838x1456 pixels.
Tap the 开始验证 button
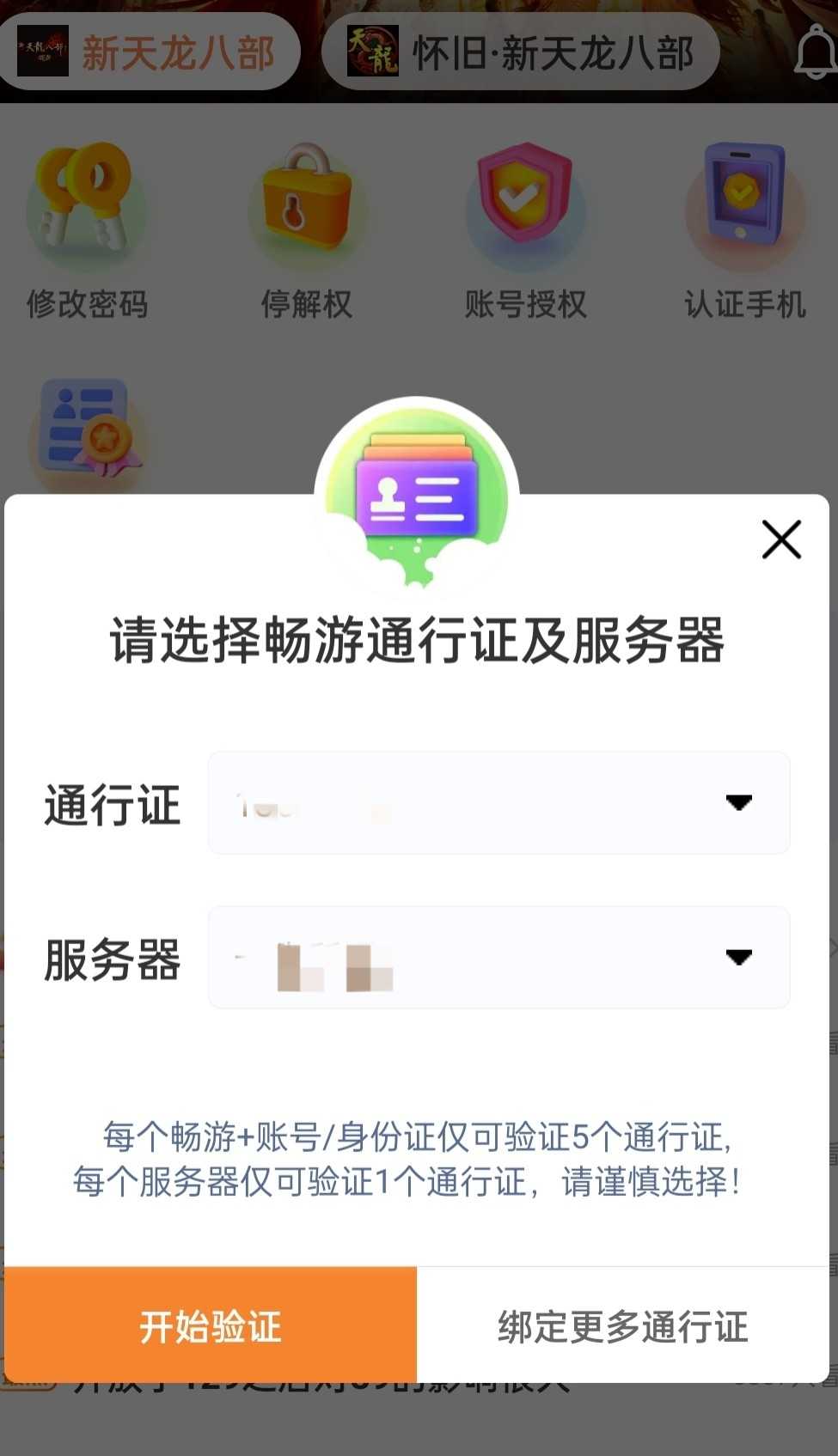211,1325
